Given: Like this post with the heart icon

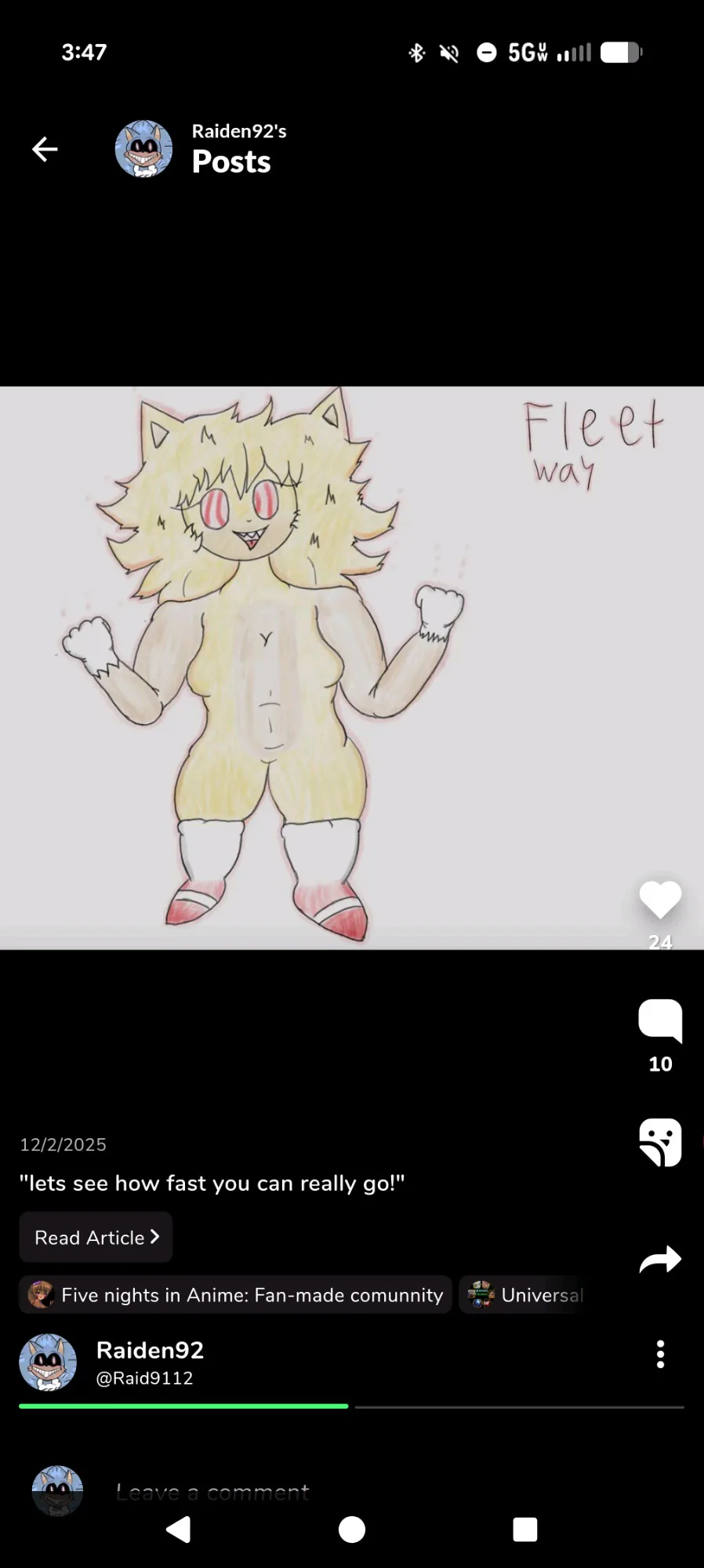Looking at the screenshot, I should tap(660, 900).
